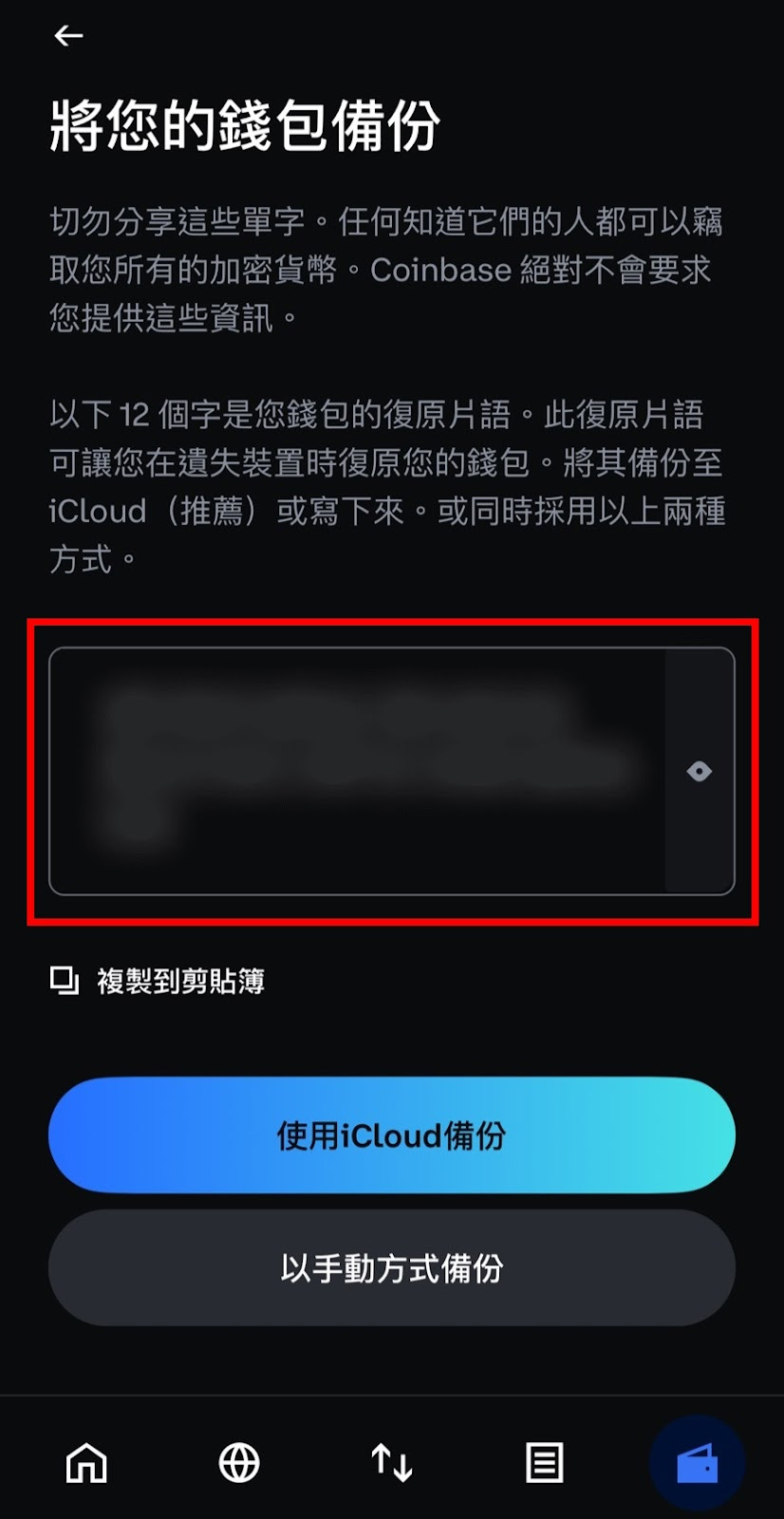Toggle visibility of the 12-word phrase
This screenshot has height=1519, width=784.
(700, 772)
